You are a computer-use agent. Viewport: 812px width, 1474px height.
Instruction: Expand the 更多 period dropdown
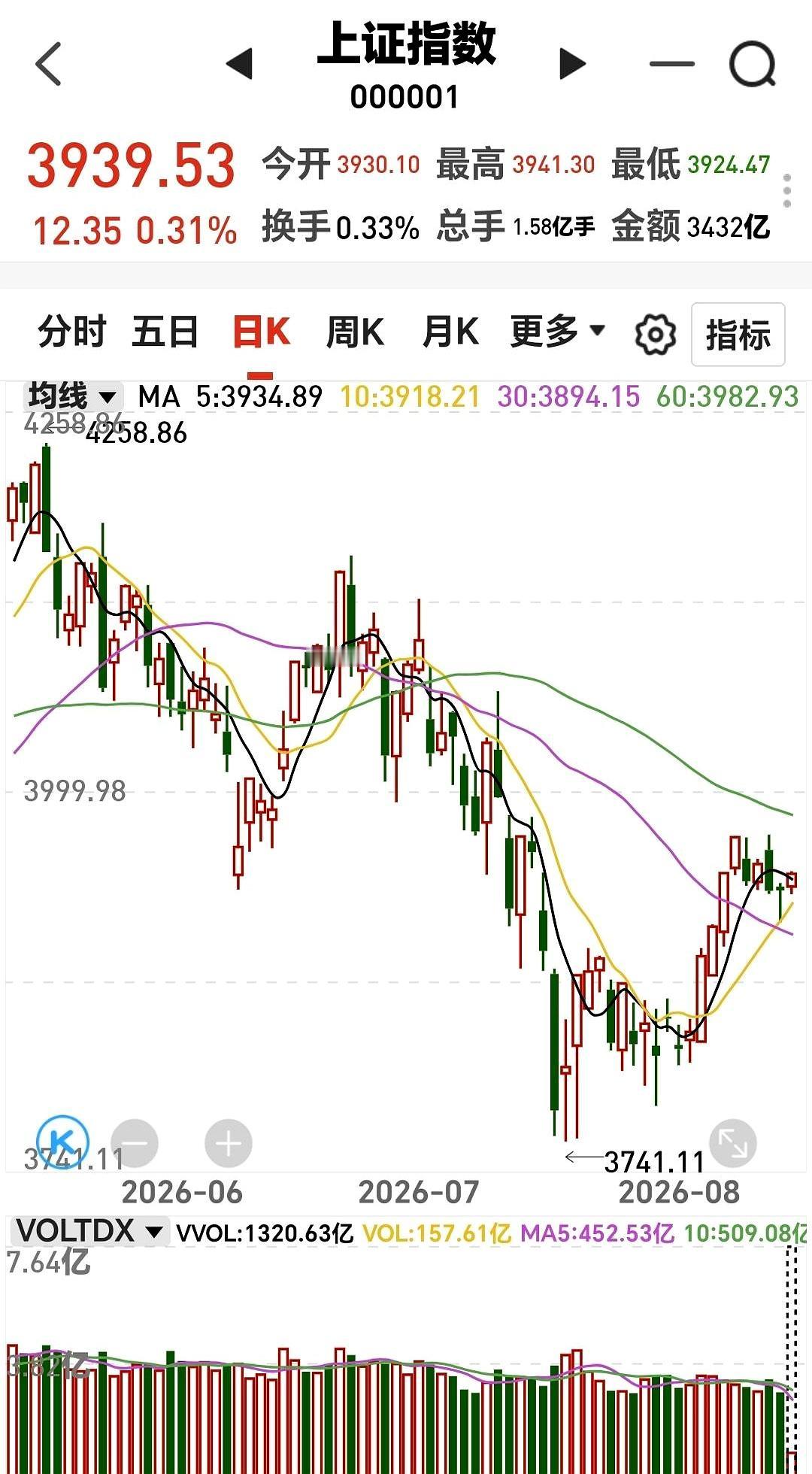[557, 332]
